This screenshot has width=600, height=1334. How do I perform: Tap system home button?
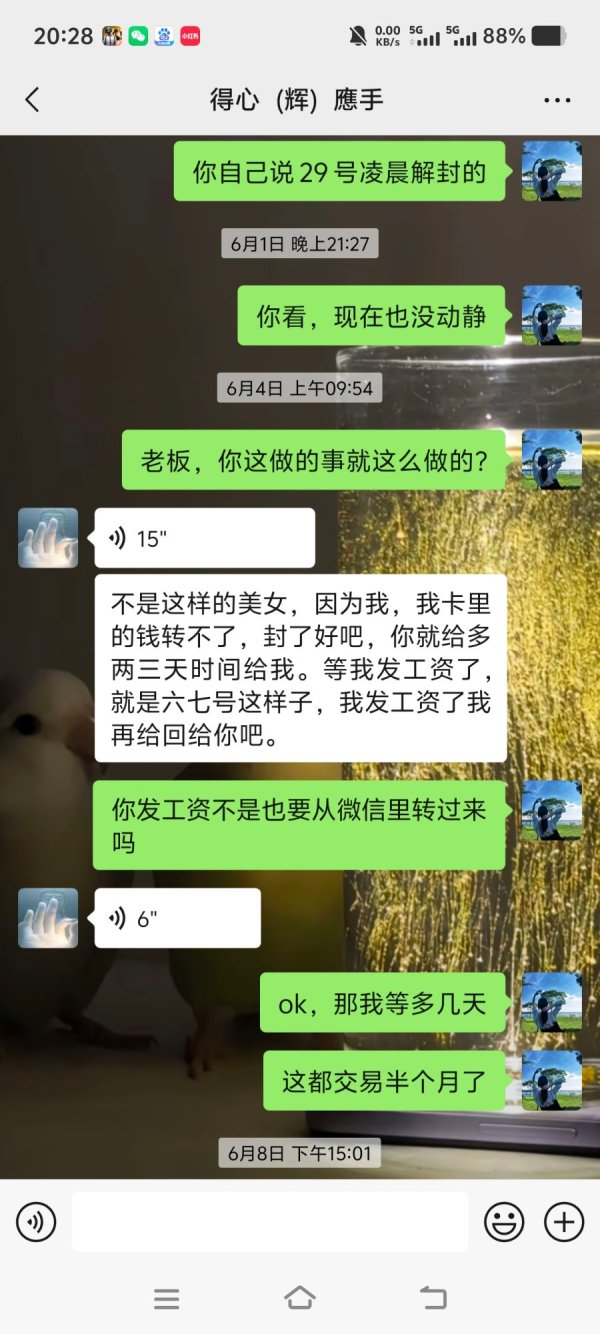[300, 1298]
